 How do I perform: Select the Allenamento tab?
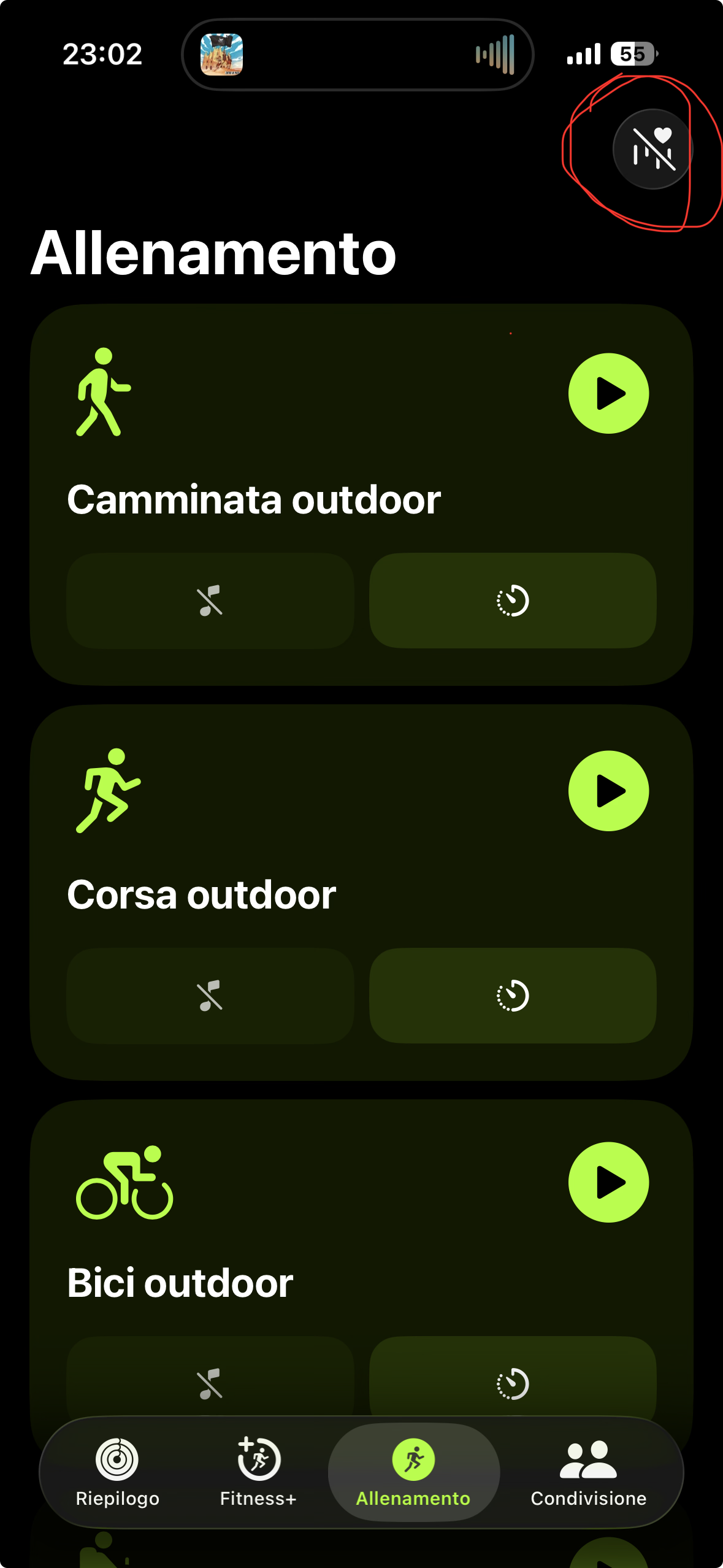(413, 1472)
